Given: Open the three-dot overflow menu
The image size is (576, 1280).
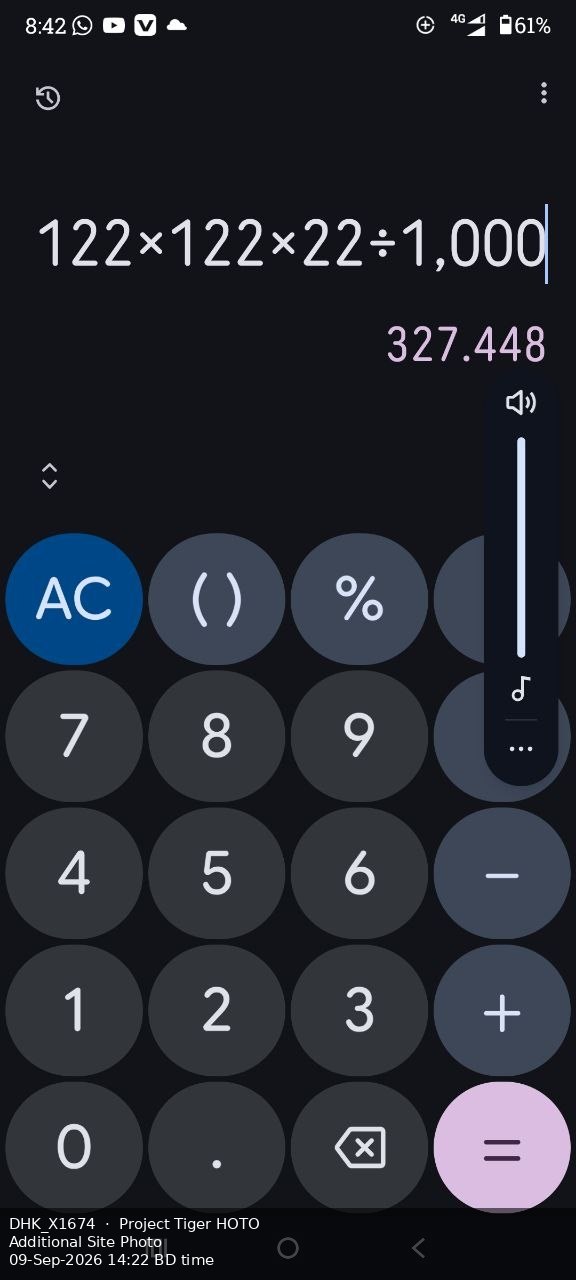Looking at the screenshot, I should (543, 93).
